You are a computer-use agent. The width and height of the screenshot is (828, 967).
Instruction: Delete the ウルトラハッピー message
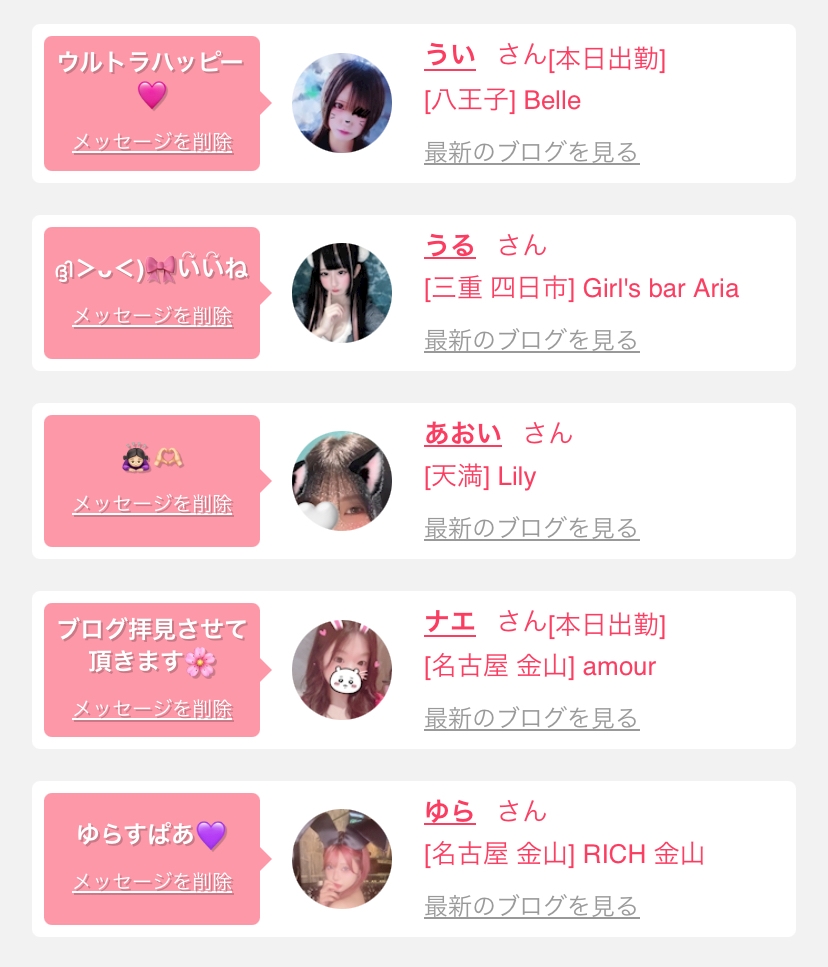152,142
